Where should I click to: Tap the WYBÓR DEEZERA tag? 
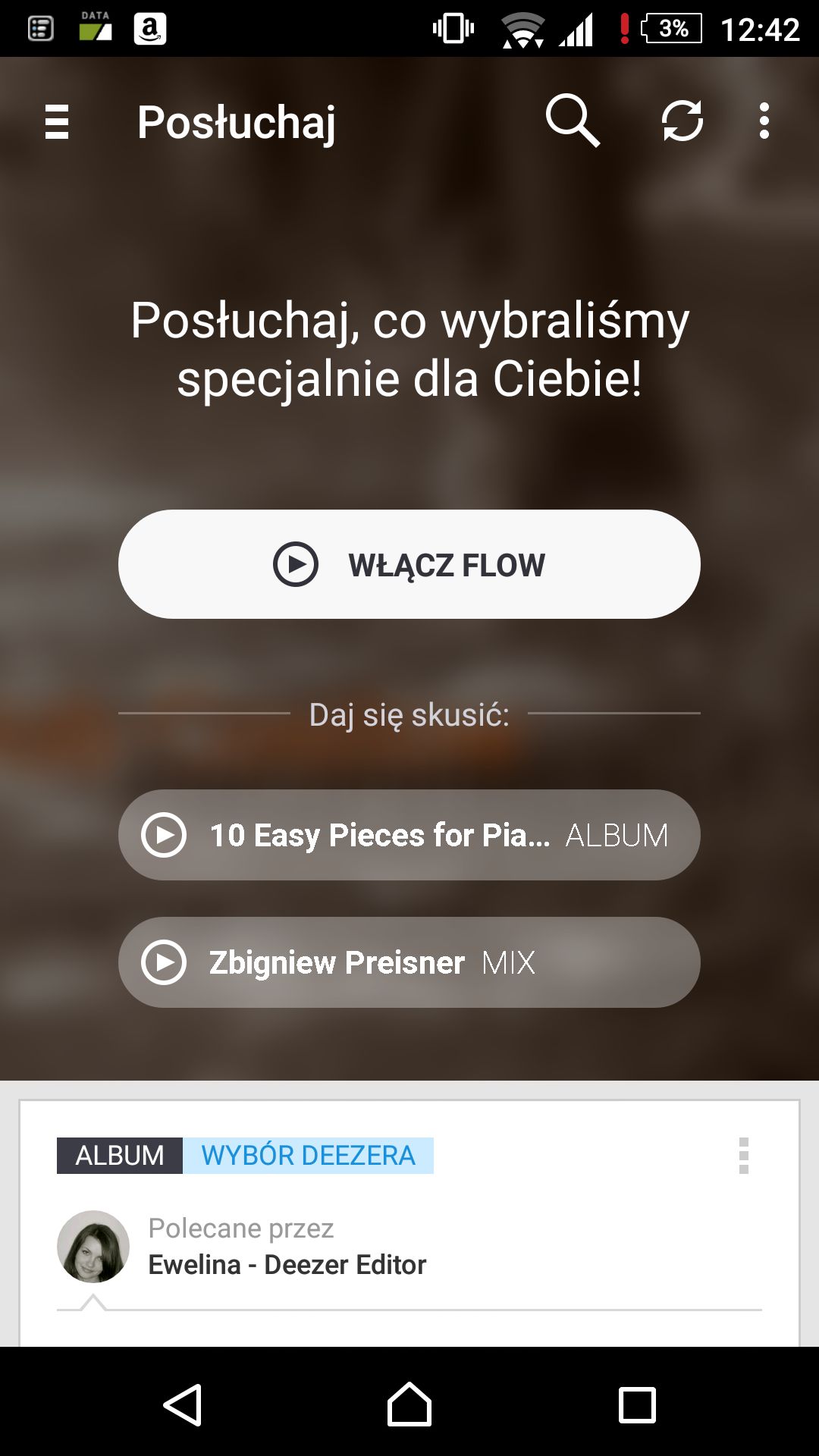pyautogui.click(x=308, y=1156)
